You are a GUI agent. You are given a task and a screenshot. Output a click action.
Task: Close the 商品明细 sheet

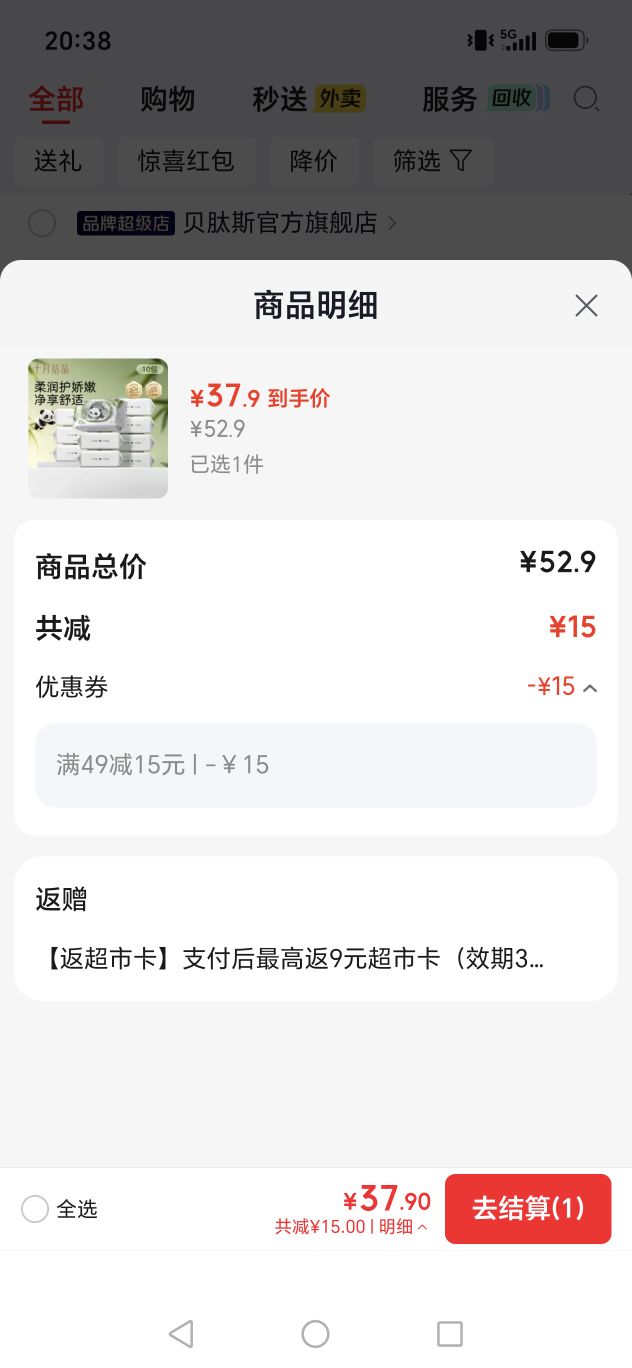click(x=586, y=306)
